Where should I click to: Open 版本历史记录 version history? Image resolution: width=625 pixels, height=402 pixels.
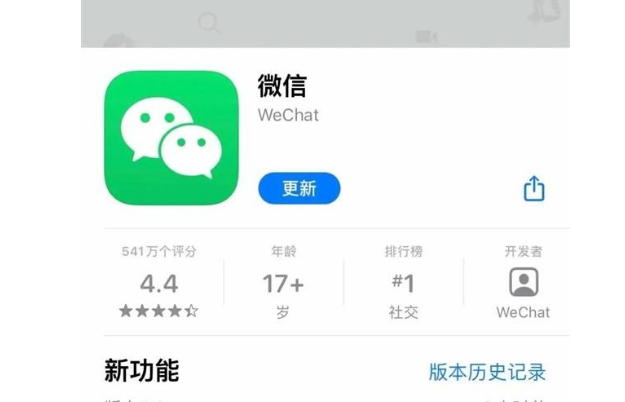pos(487,372)
